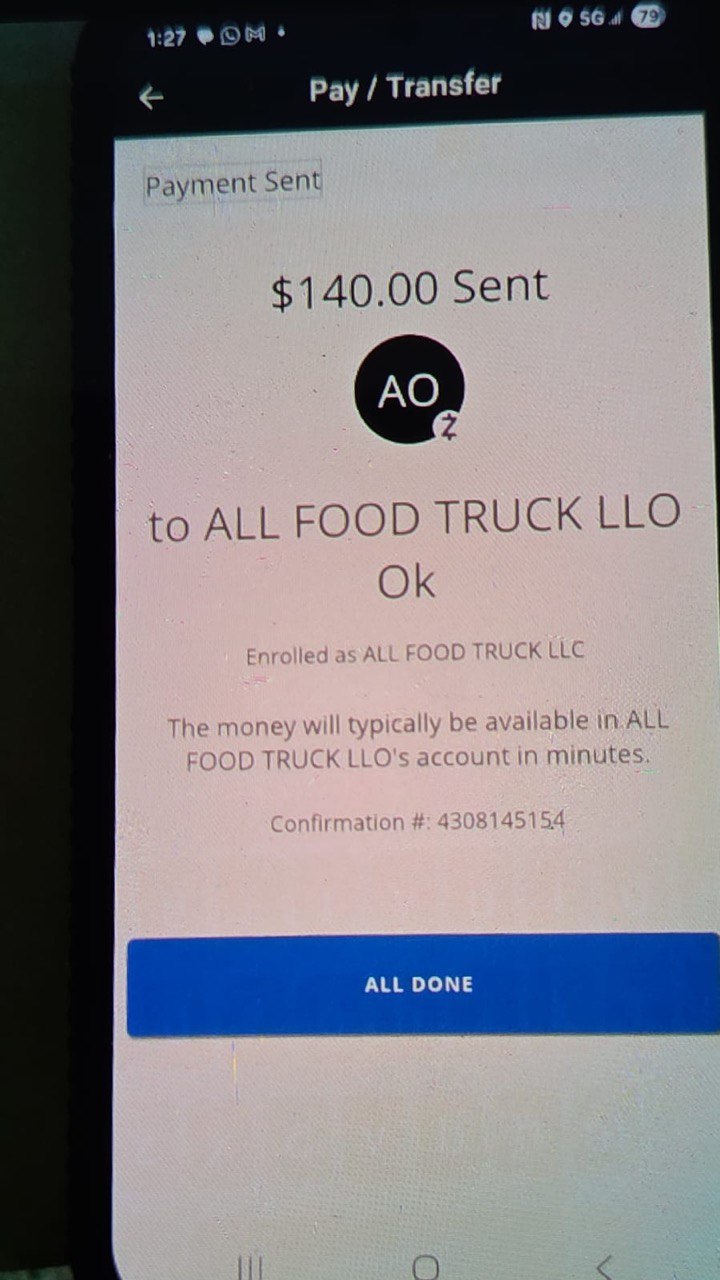The width and height of the screenshot is (720, 1280).
Task: Open the system home screen
Action: coord(426,1267)
